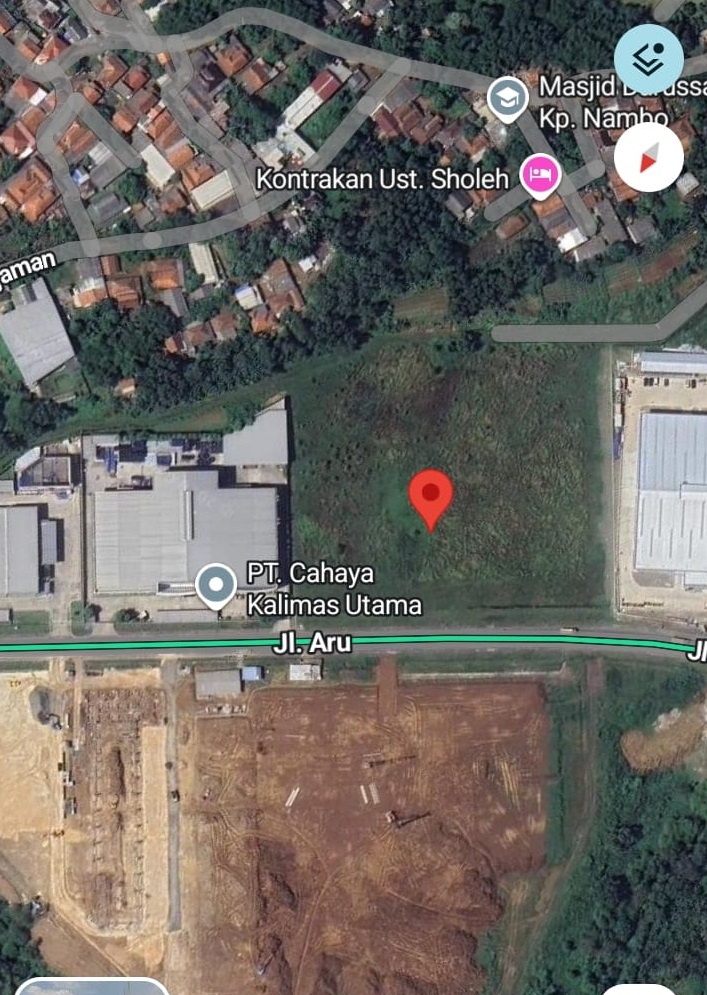
Task: Tap the Masjid Kp. Nambo place marker
Action: (508, 98)
